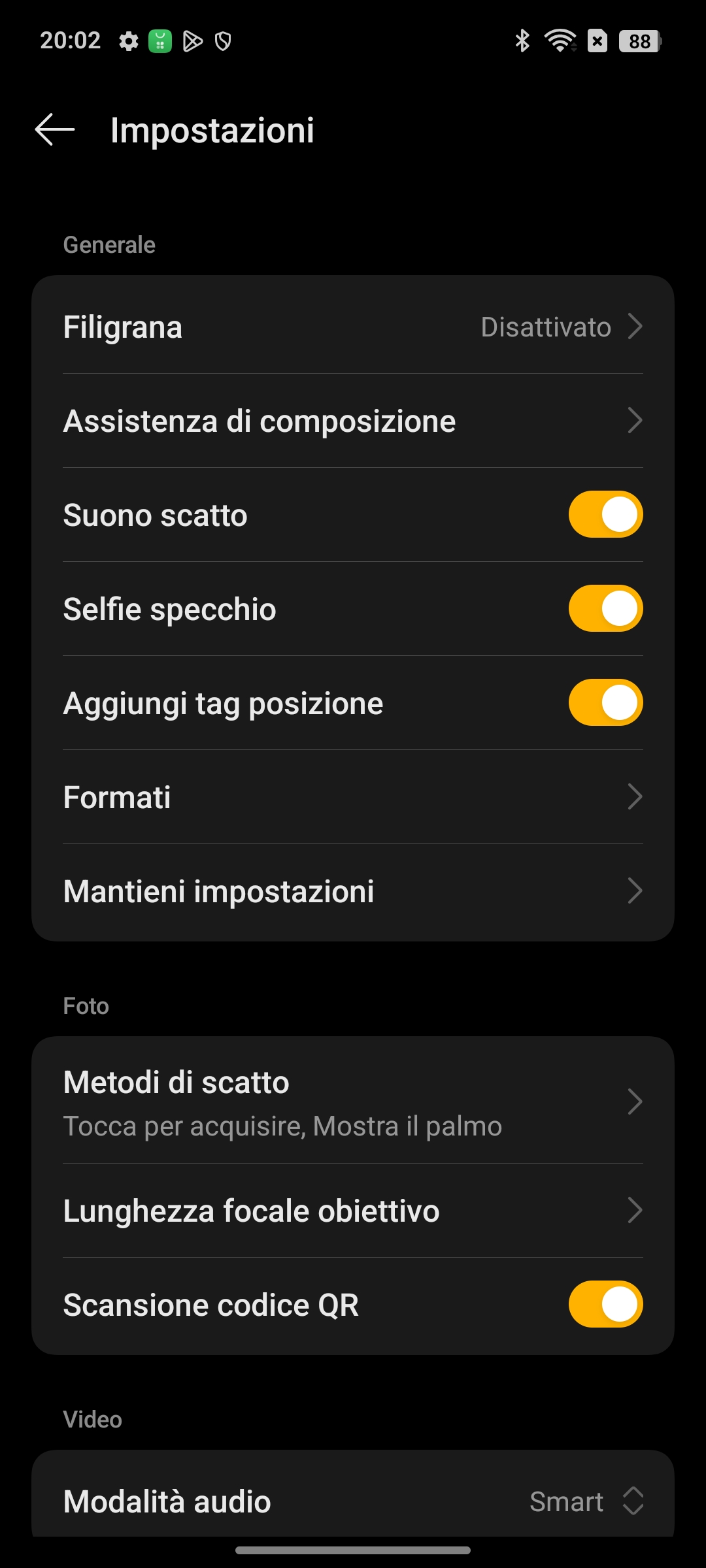The height and width of the screenshot is (1568, 706).
Task: Go back using the arrow icon
Action: pos(55,129)
